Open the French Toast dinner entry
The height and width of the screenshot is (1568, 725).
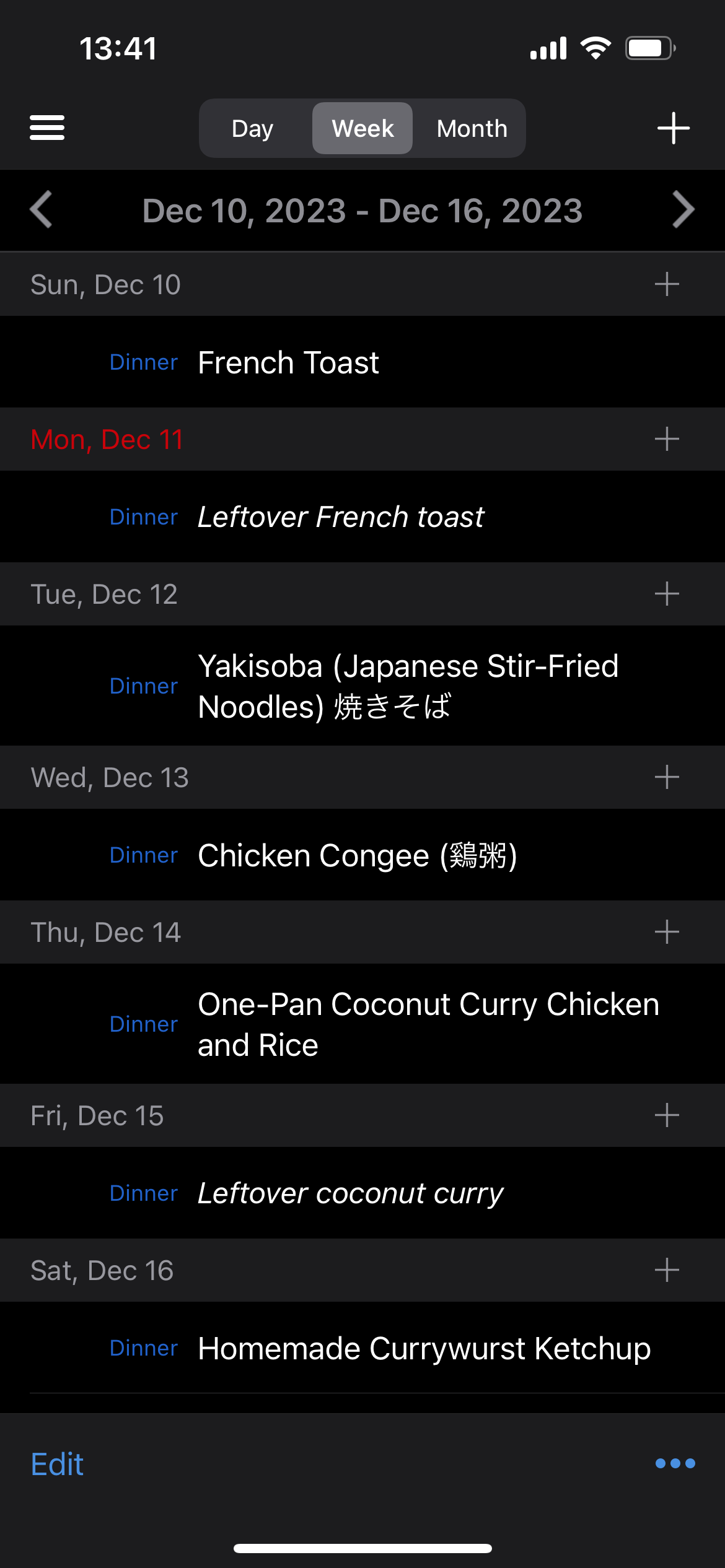(x=288, y=362)
